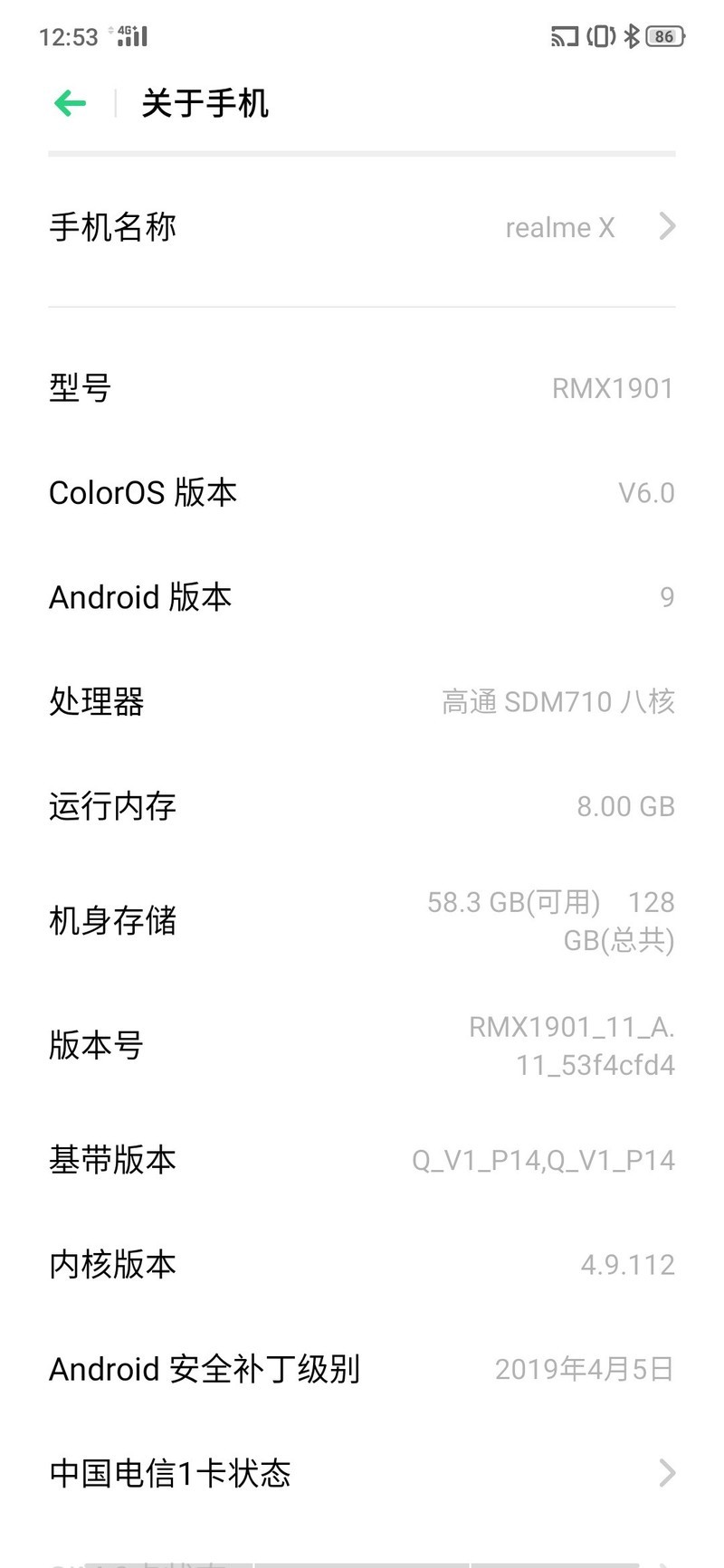Tap the 版本号 build number row
The width and height of the screenshot is (724, 1568).
tap(362, 1045)
